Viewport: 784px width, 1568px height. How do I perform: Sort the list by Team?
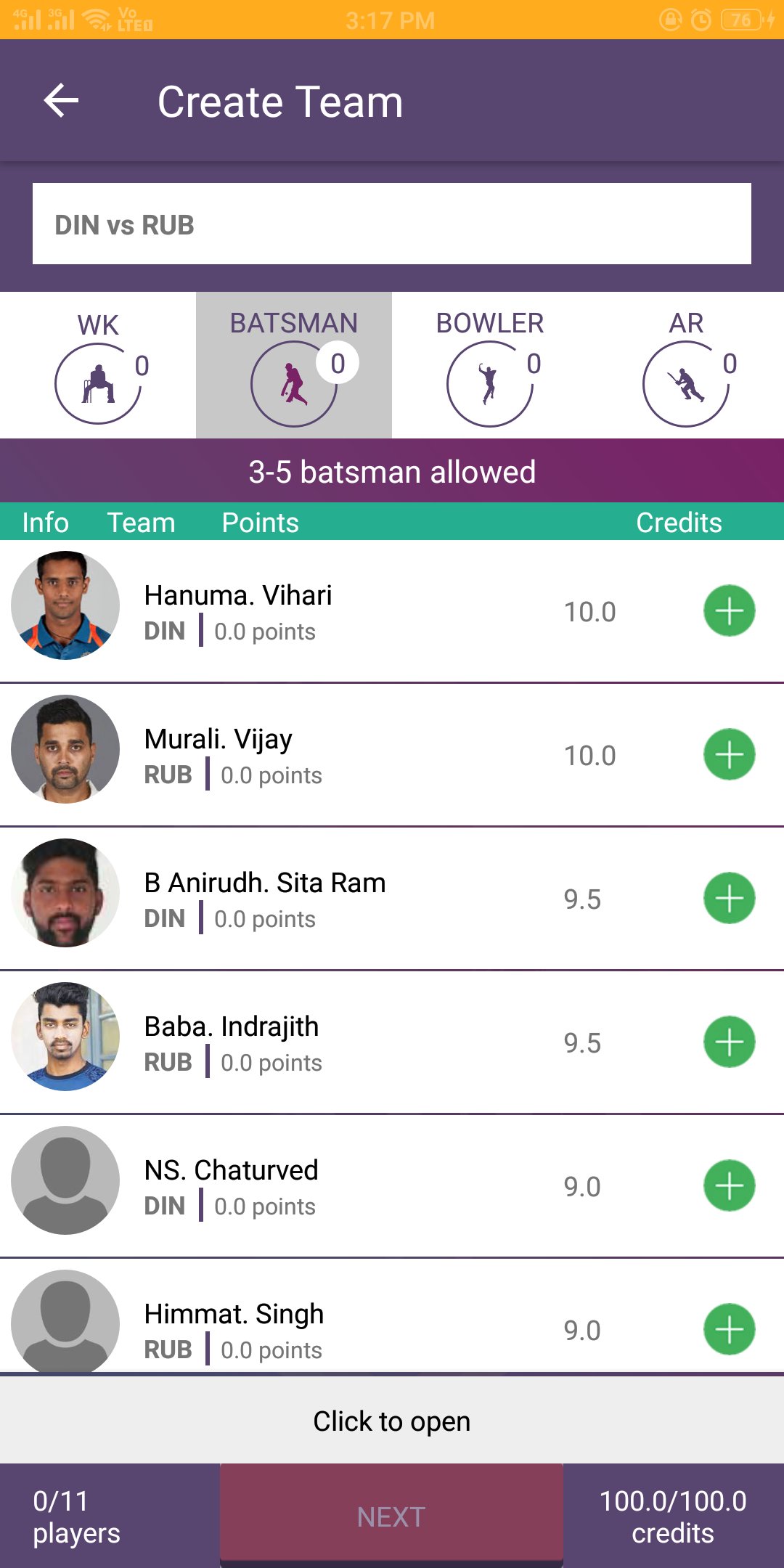pyautogui.click(x=141, y=522)
